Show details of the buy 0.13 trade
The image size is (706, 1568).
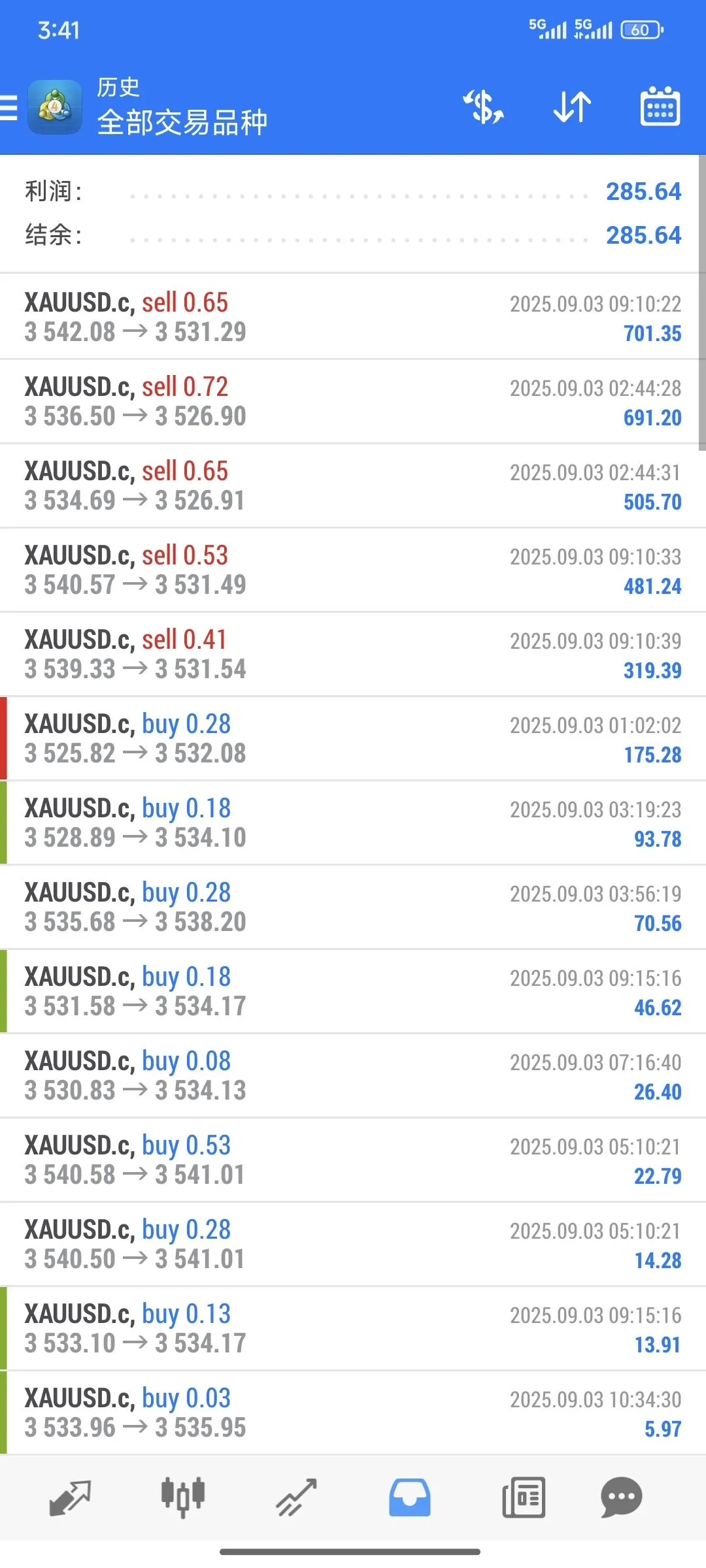(x=353, y=1328)
